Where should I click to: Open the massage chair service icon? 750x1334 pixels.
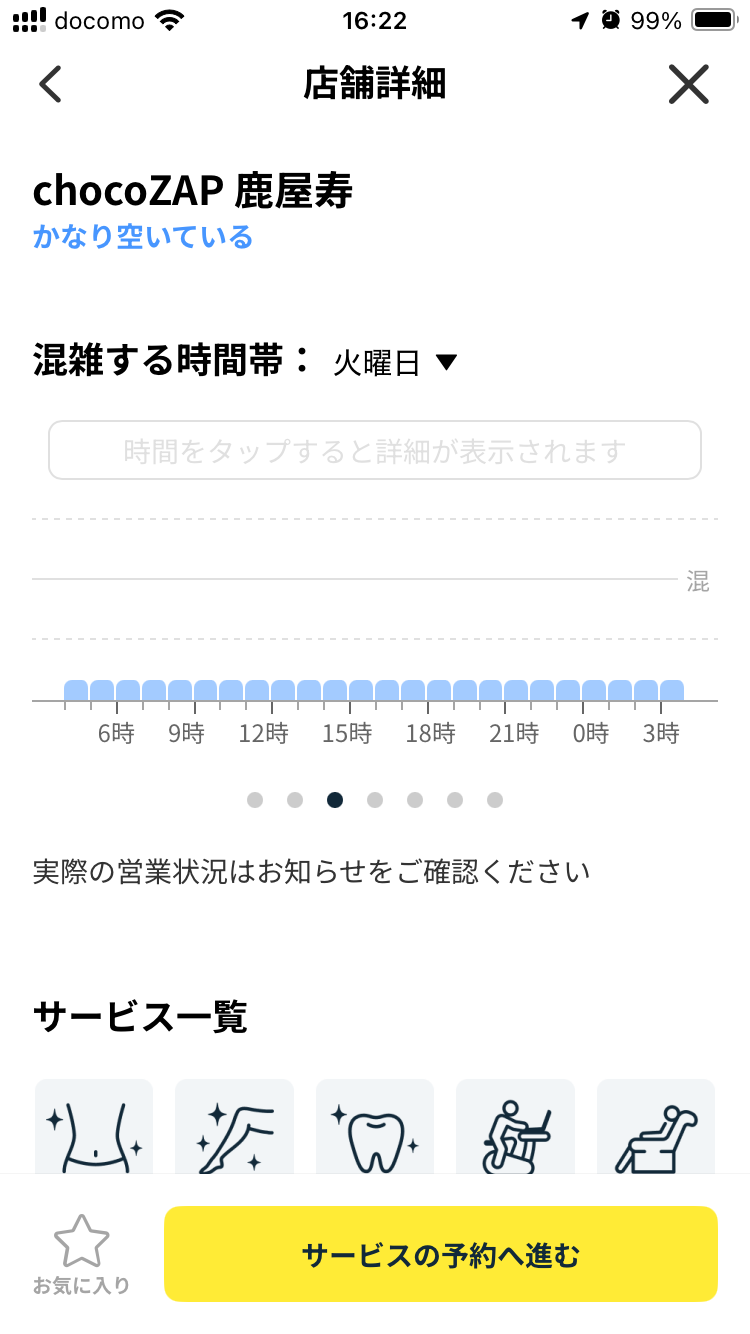pyautogui.click(x=656, y=1127)
